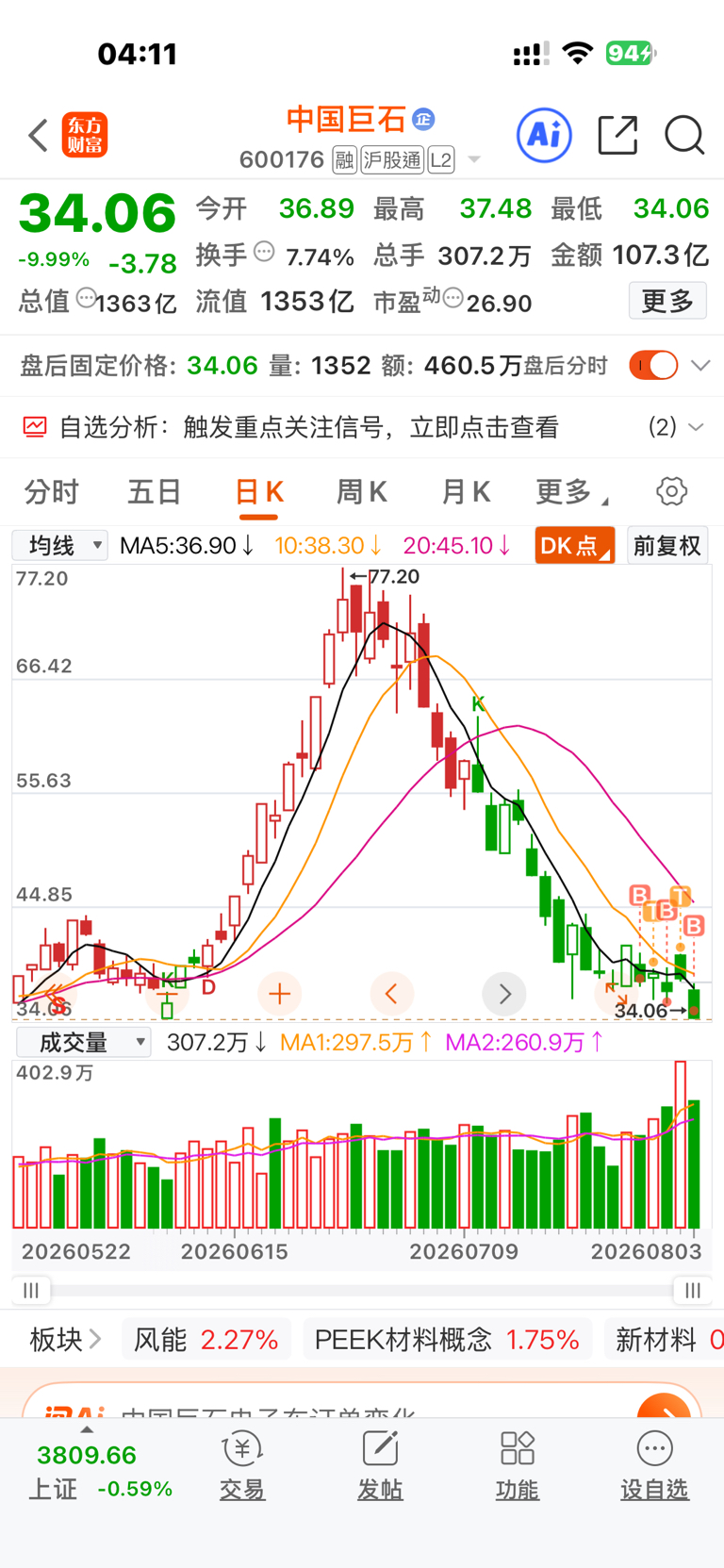Viewport: 724px width, 1568px height.
Task: Open chart settings gear icon
Action: coord(671,491)
